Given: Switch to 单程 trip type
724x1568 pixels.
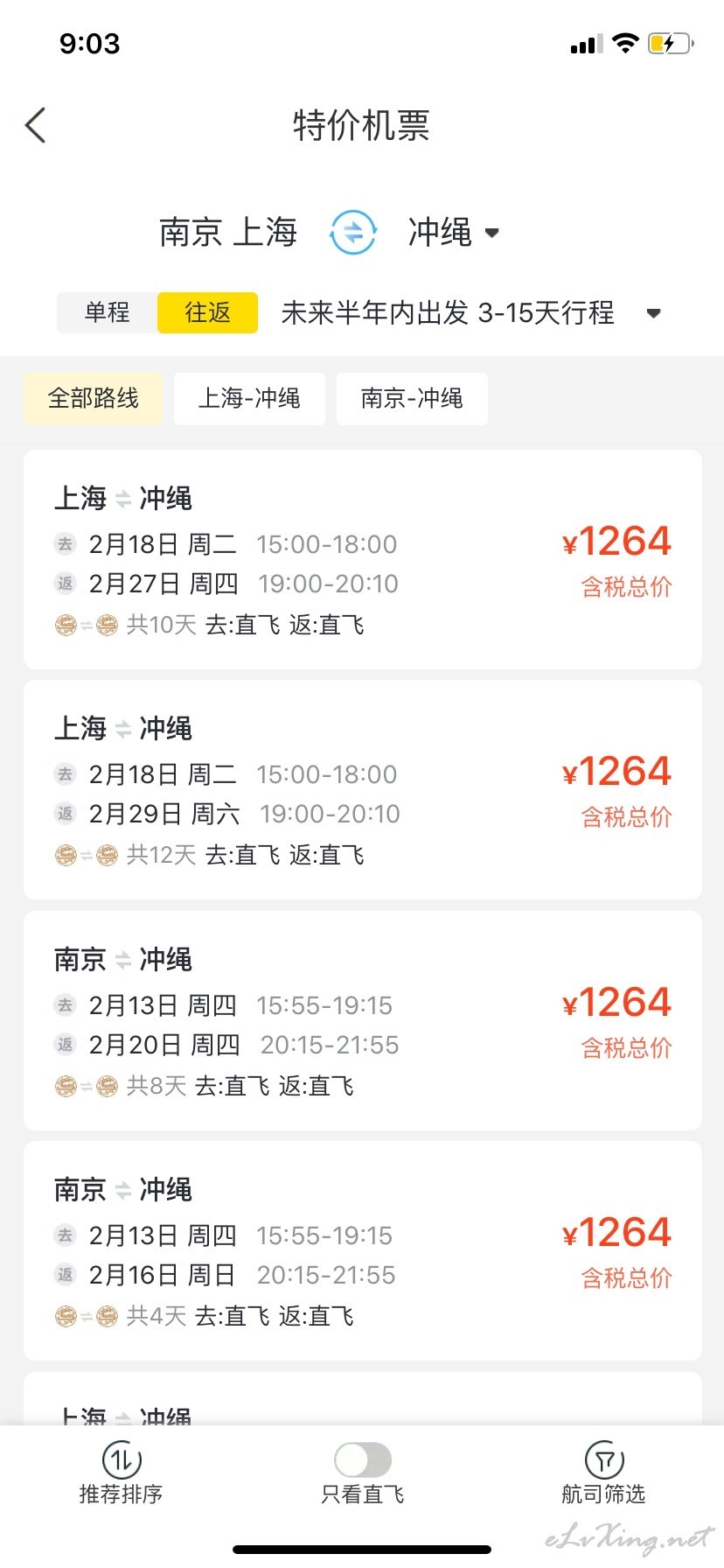Looking at the screenshot, I should tap(107, 312).
